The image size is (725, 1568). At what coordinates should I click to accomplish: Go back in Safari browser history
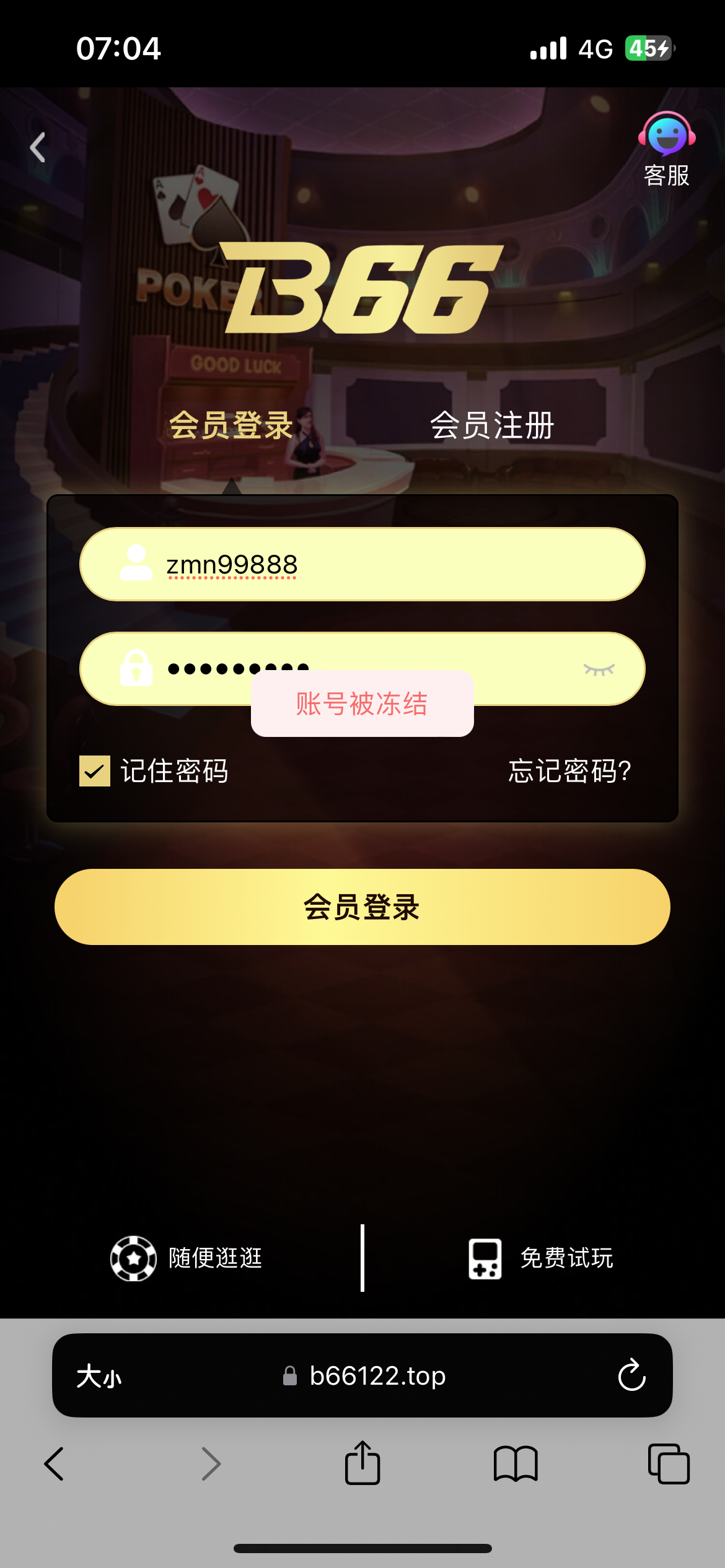click(55, 1464)
